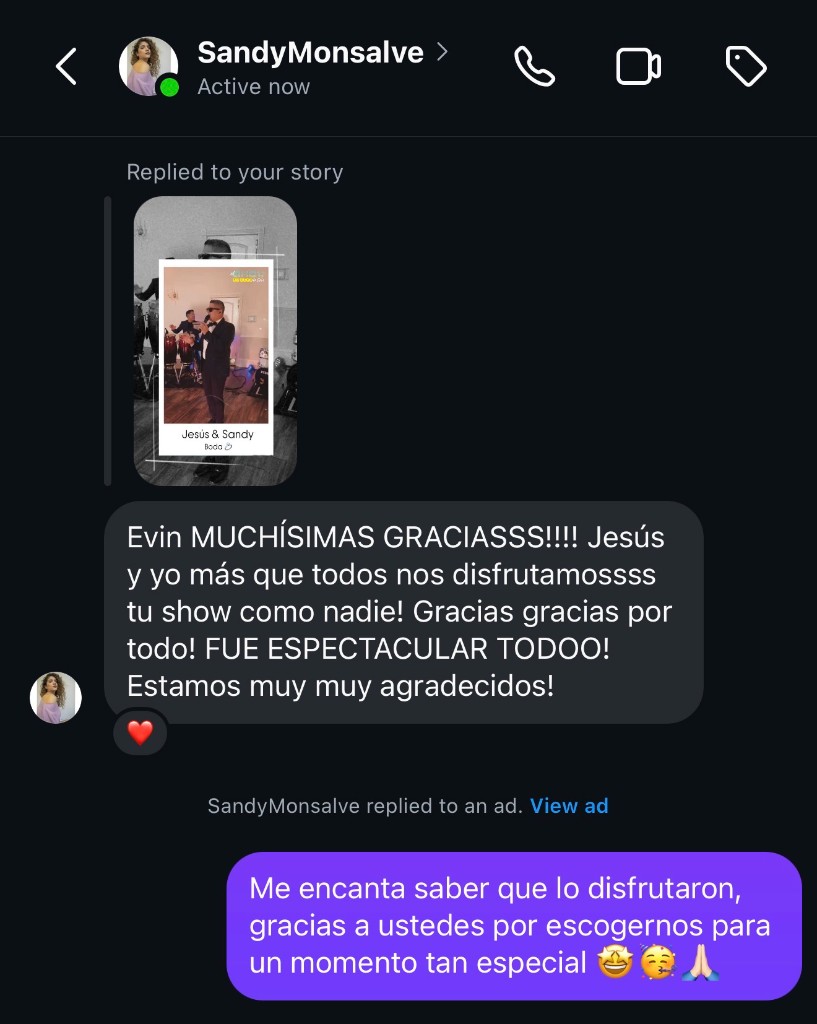Open the tag icon in the top bar
Screen dimensions: 817x1024
click(x=745, y=67)
